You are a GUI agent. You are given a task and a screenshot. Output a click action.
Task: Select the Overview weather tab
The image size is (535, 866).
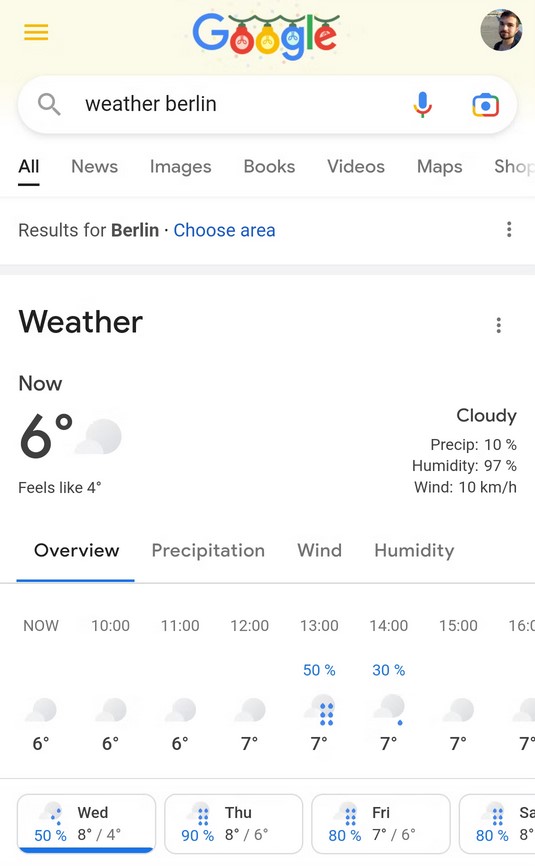pyautogui.click(x=76, y=550)
